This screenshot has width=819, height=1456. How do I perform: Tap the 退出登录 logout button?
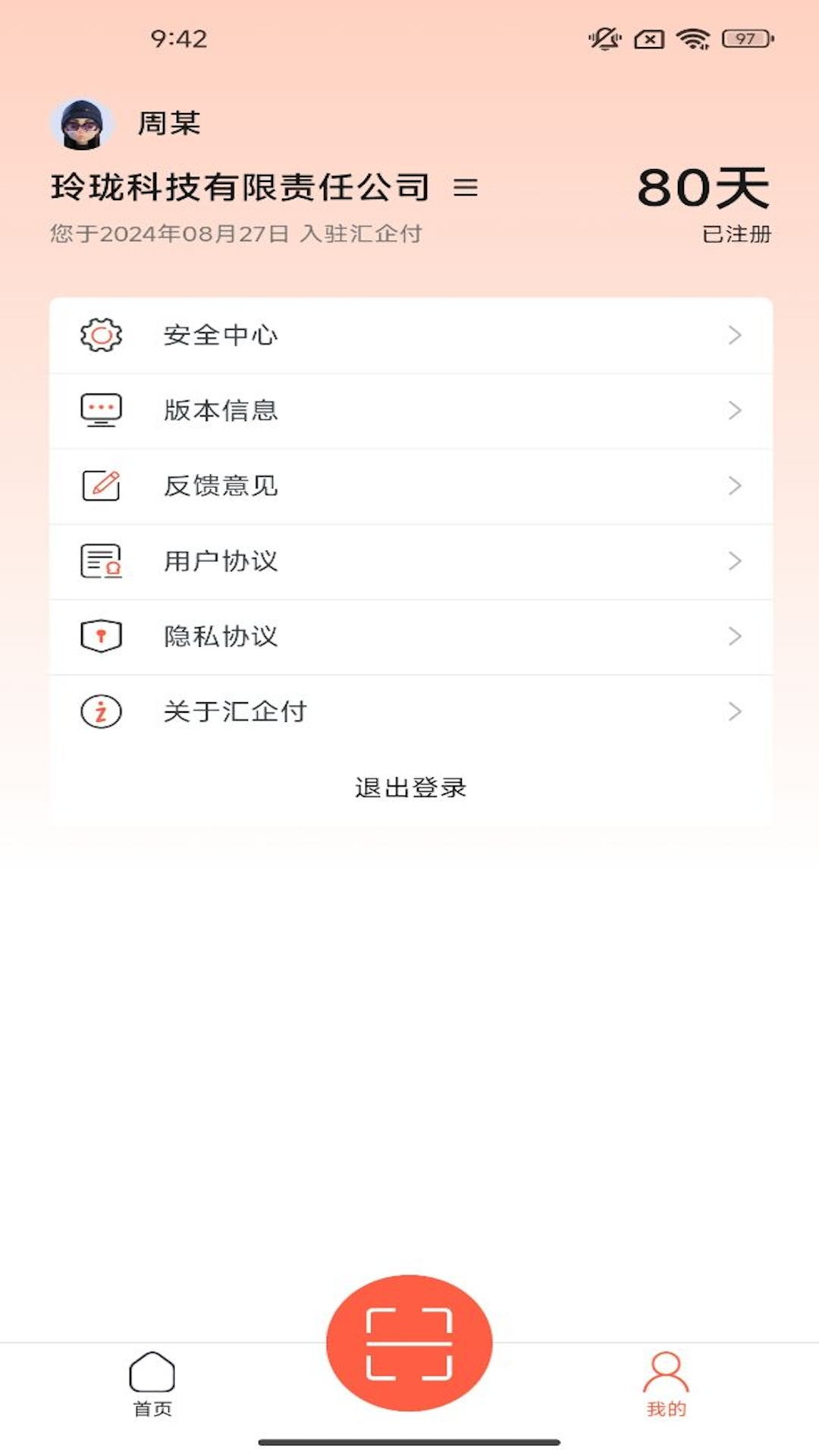(409, 789)
